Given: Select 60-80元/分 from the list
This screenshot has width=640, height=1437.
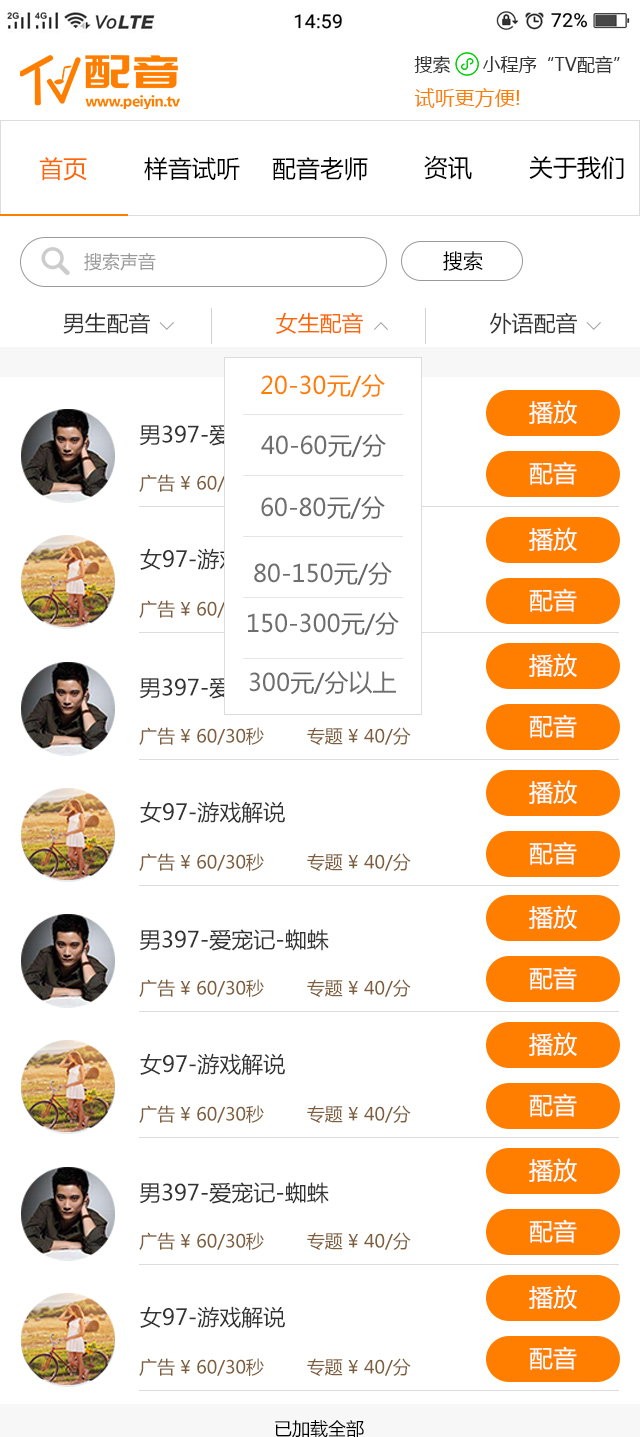Looking at the screenshot, I should (322, 508).
